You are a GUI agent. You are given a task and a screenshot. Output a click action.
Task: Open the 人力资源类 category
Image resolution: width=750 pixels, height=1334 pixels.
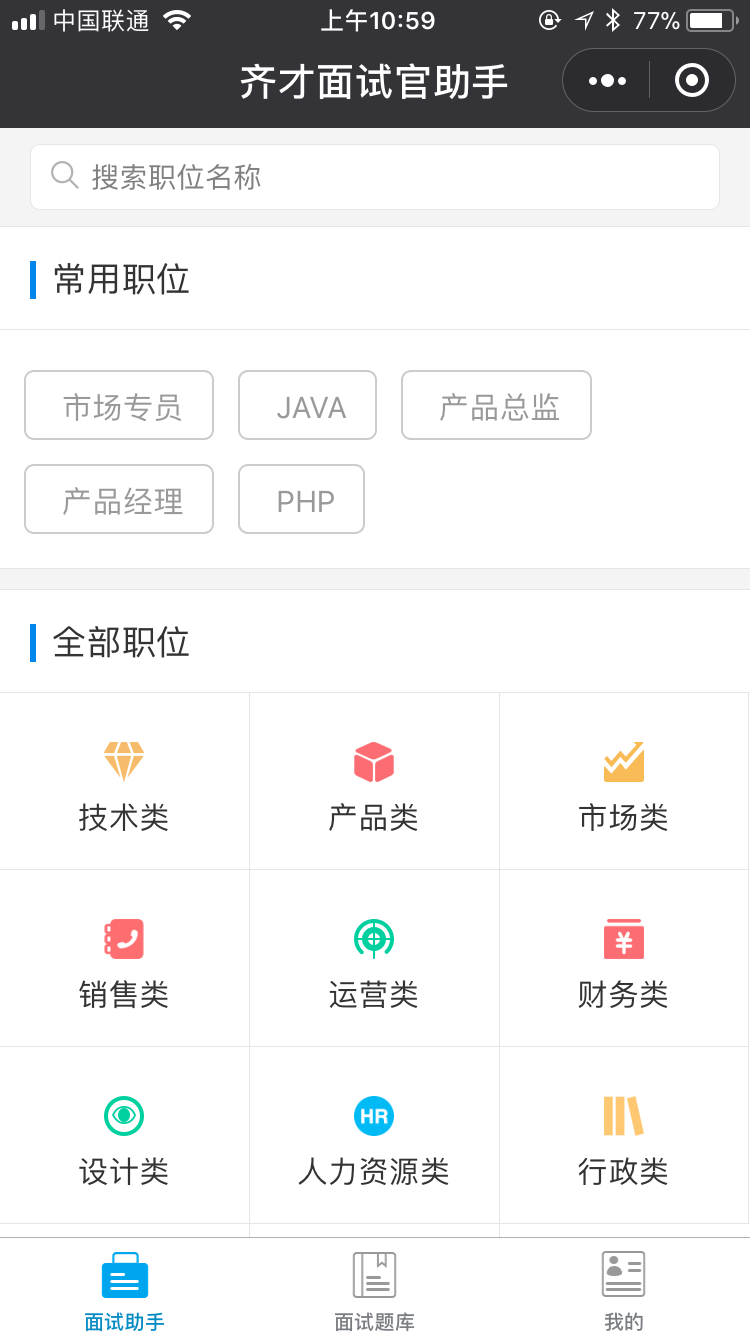tap(374, 1135)
